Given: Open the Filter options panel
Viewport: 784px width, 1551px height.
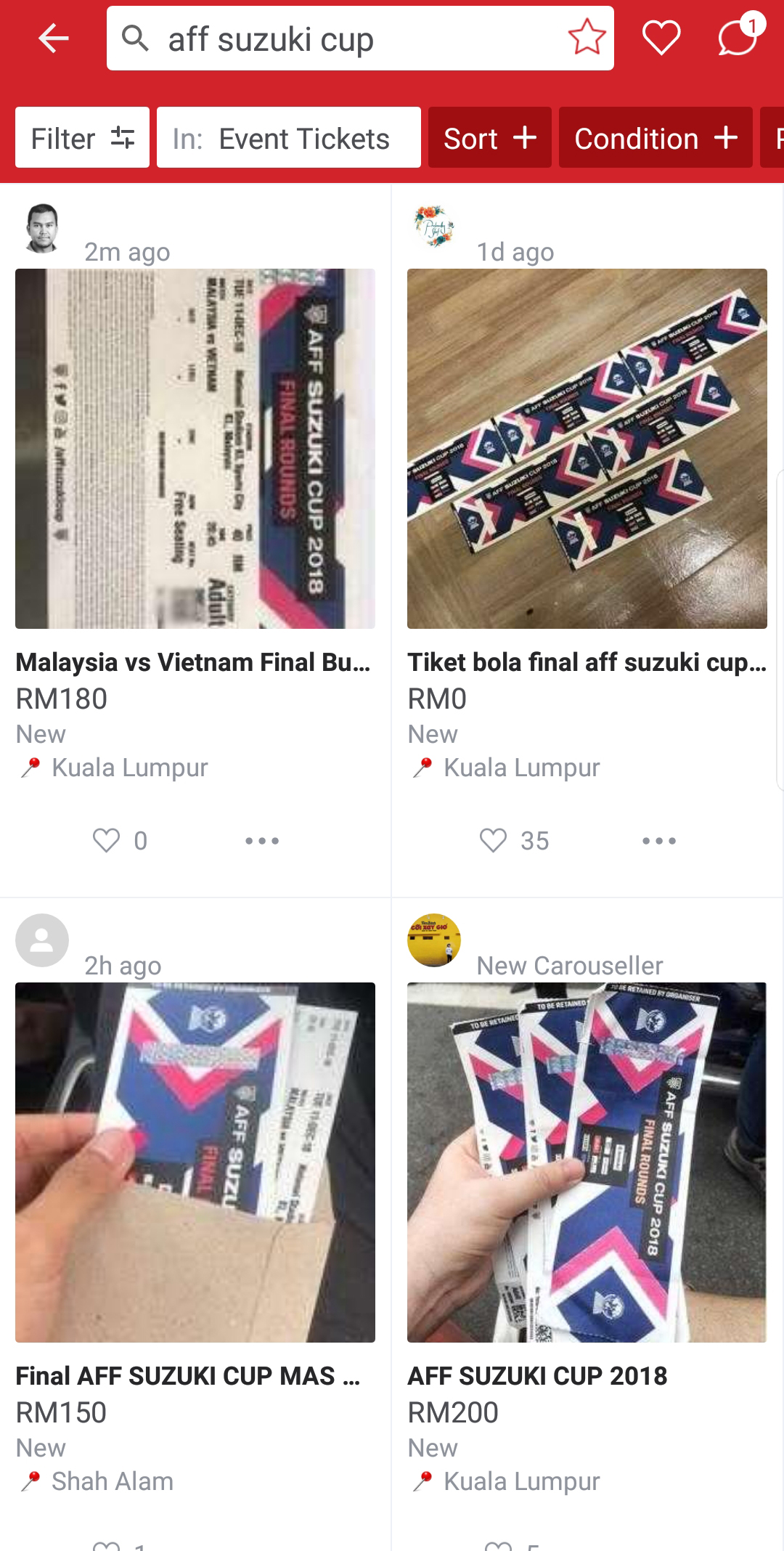Looking at the screenshot, I should pyautogui.click(x=81, y=137).
